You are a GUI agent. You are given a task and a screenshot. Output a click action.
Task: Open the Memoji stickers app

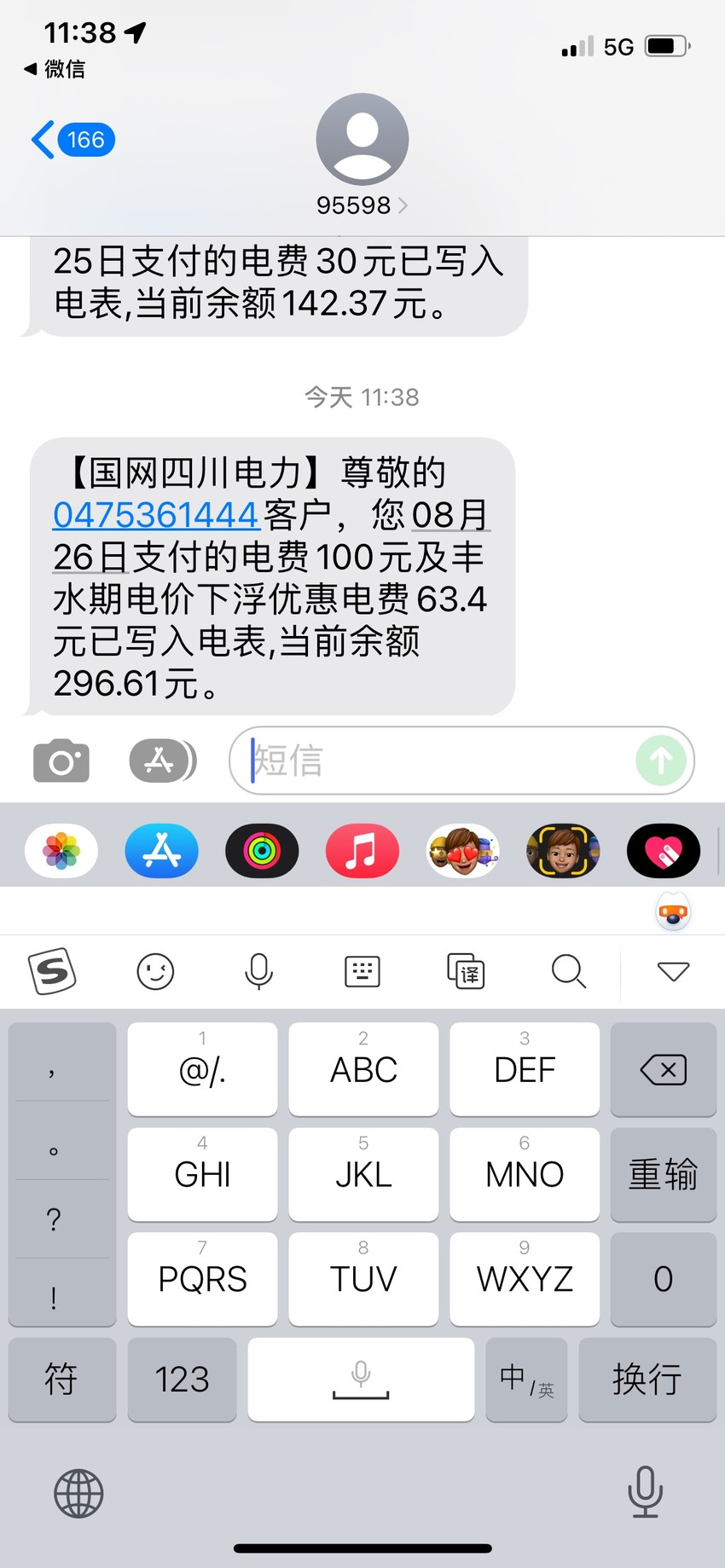tap(463, 851)
